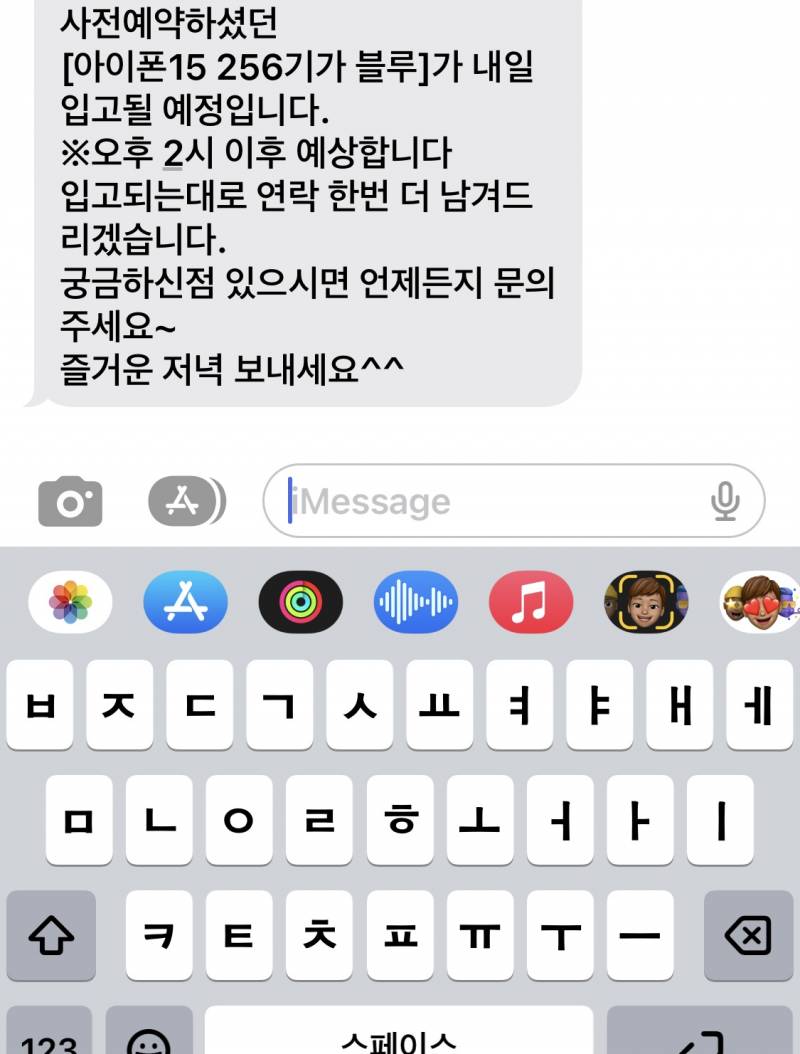The image size is (800, 1054).
Task: Type the ㅠ vowel key
Action: 481,935
